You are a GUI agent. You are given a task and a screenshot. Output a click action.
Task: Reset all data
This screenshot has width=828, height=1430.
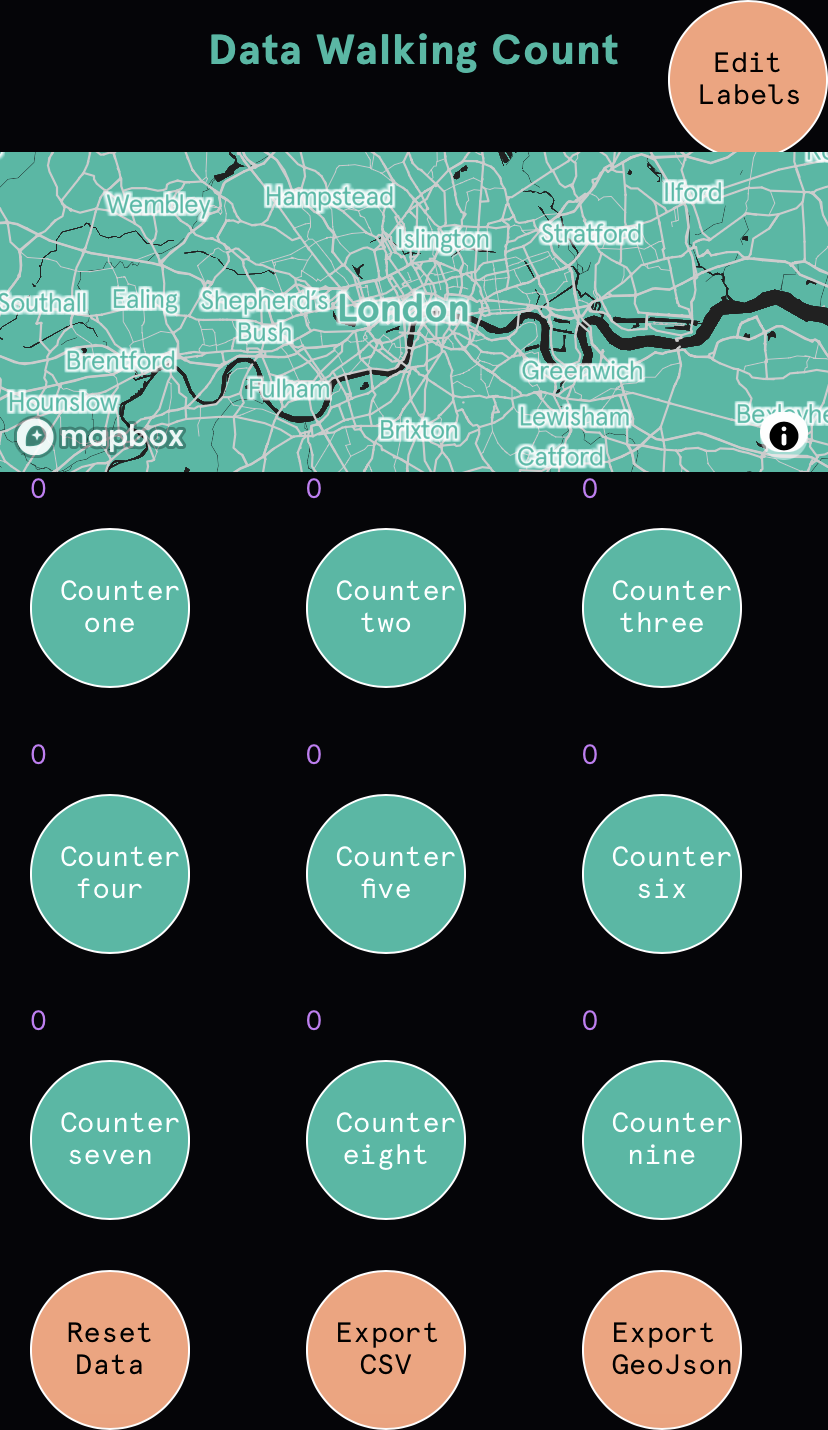coord(110,1349)
